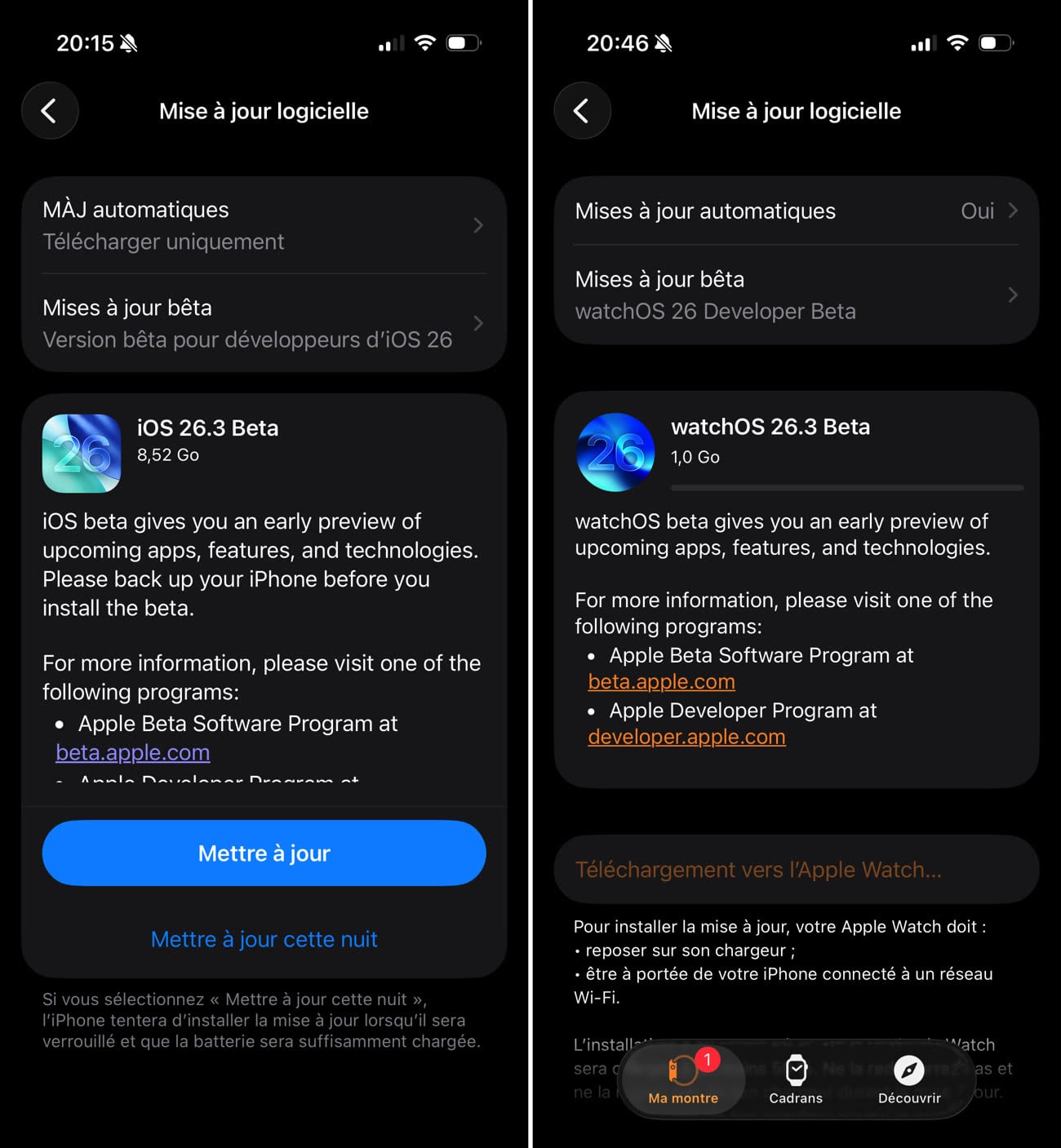This screenshot has height=1148, width=1061.
Task: Choose Mettre à jour cette nuit
Action: click(x=264, y=939)
